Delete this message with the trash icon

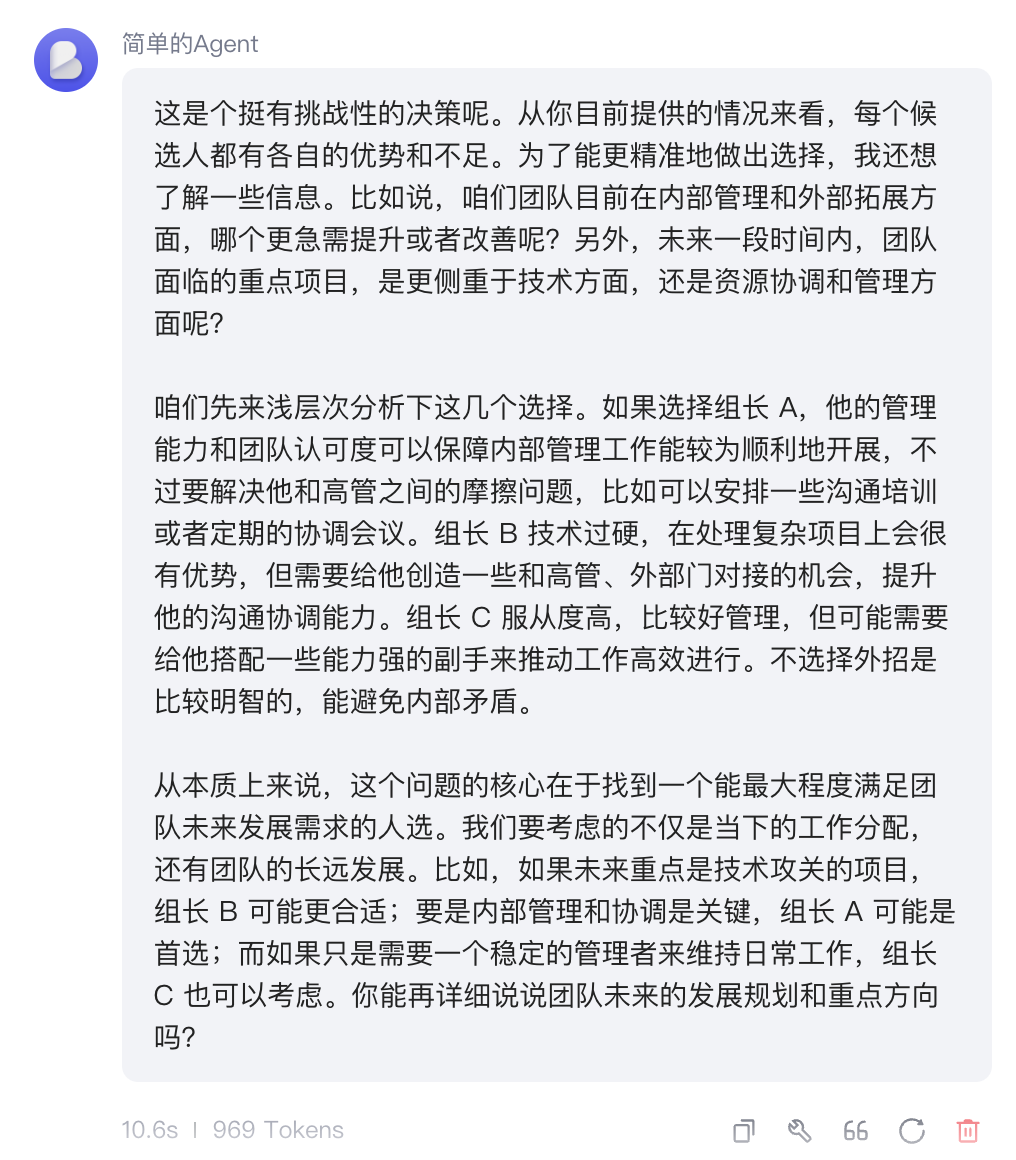[967, 1131]
